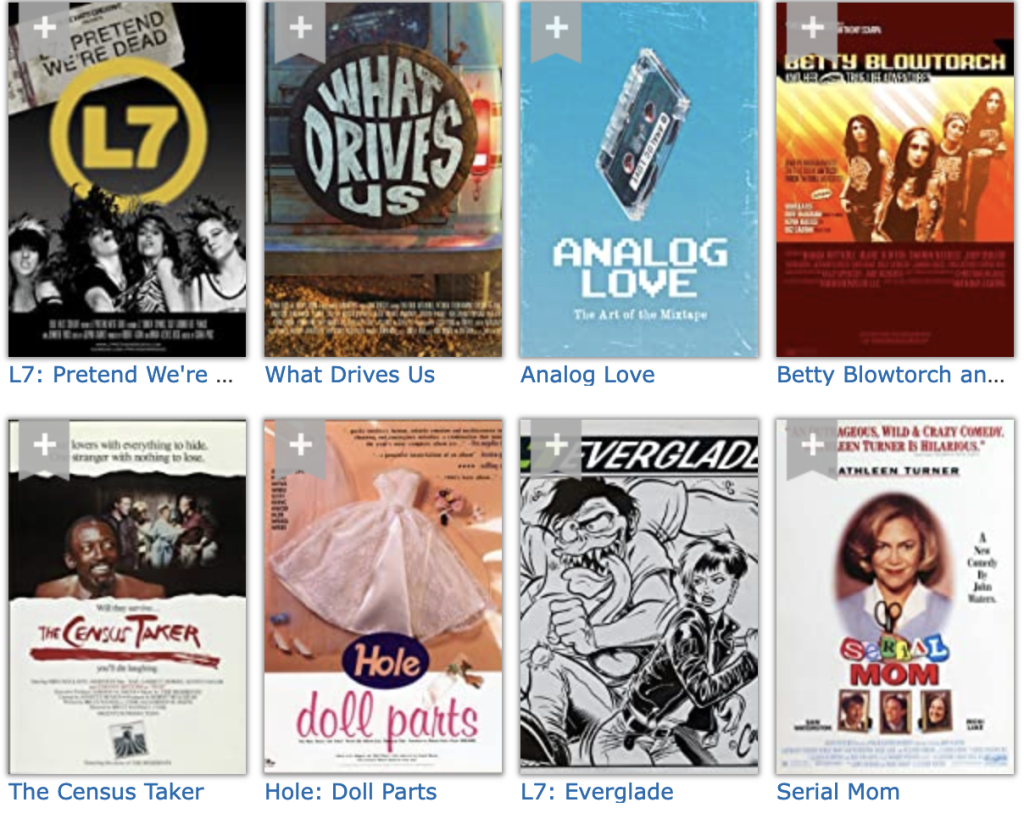This screenshot has height=819, width=1024.
Task: Add L7: Everglade to watchlist
Action: 556,445
